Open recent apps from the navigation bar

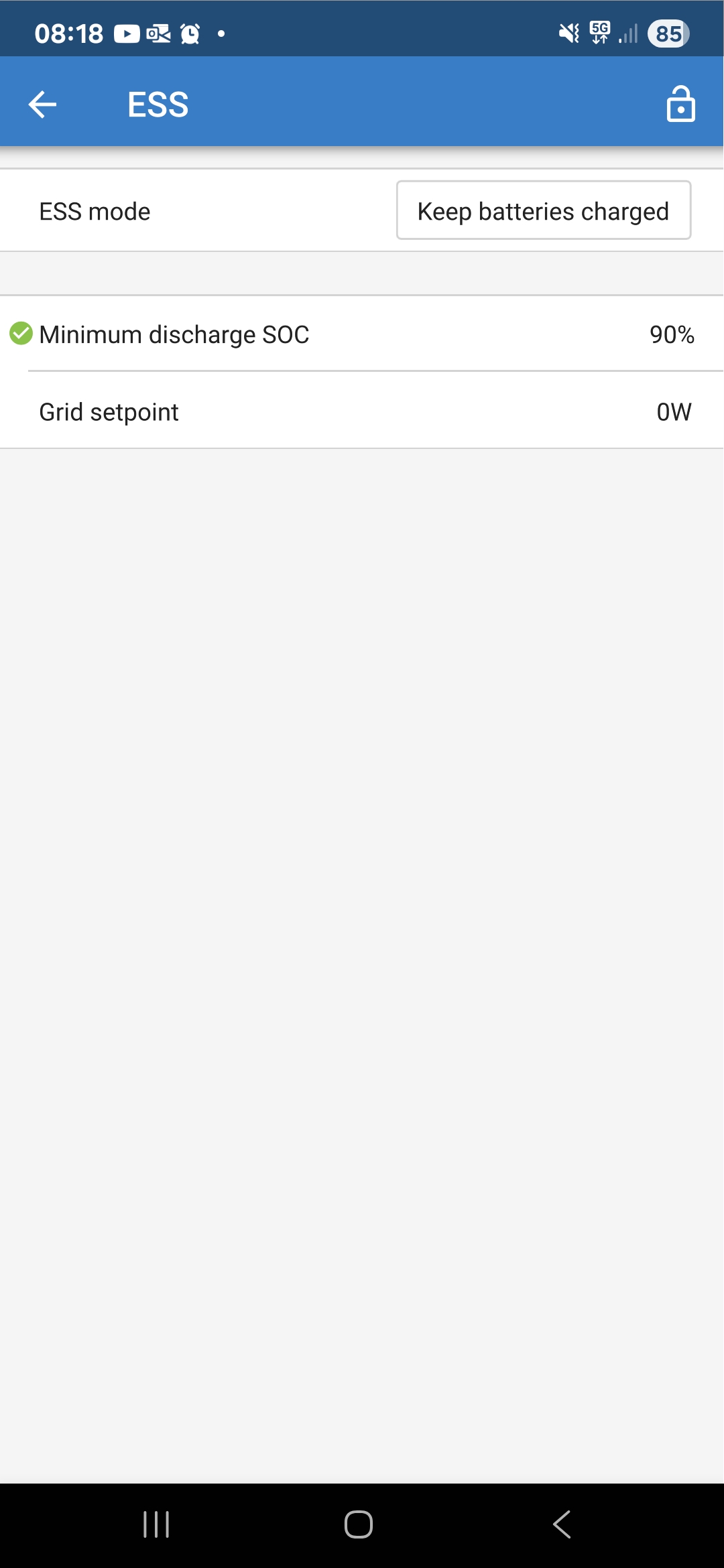point(156,1524)
